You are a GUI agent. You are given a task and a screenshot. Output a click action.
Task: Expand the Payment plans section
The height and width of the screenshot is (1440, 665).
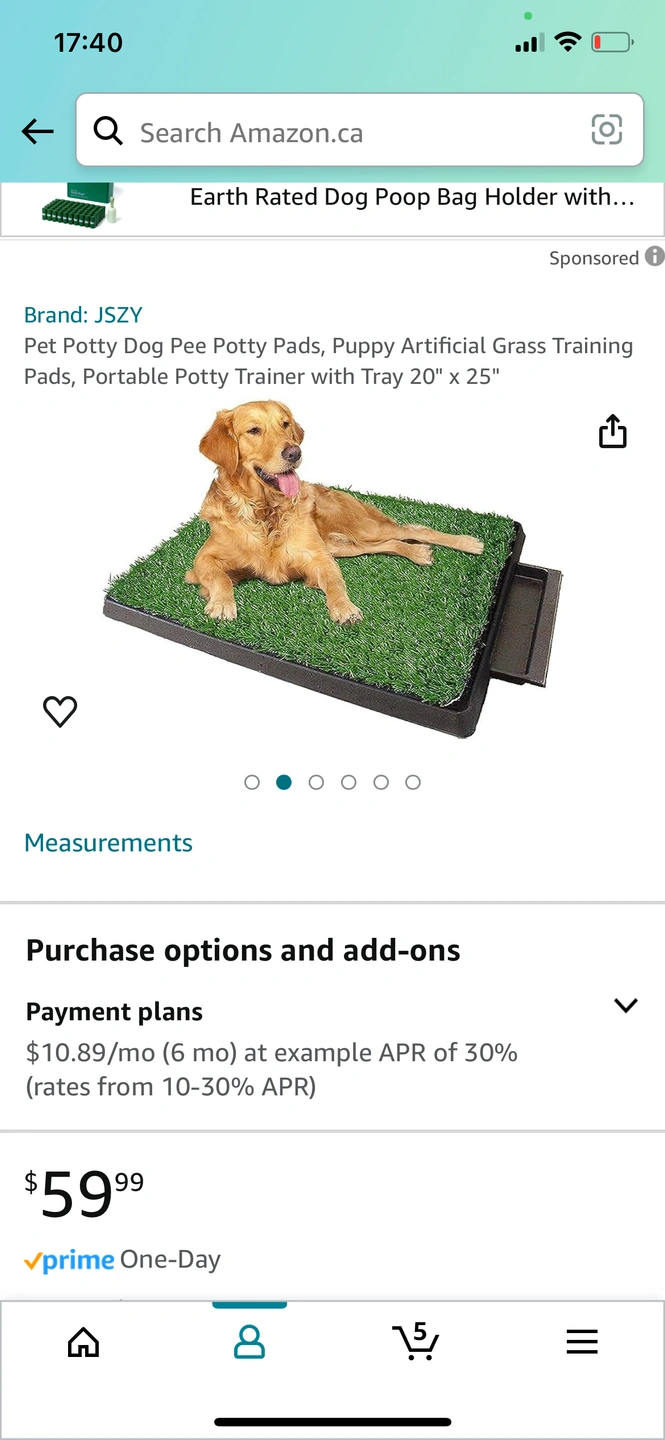(x=625, y=1006)
